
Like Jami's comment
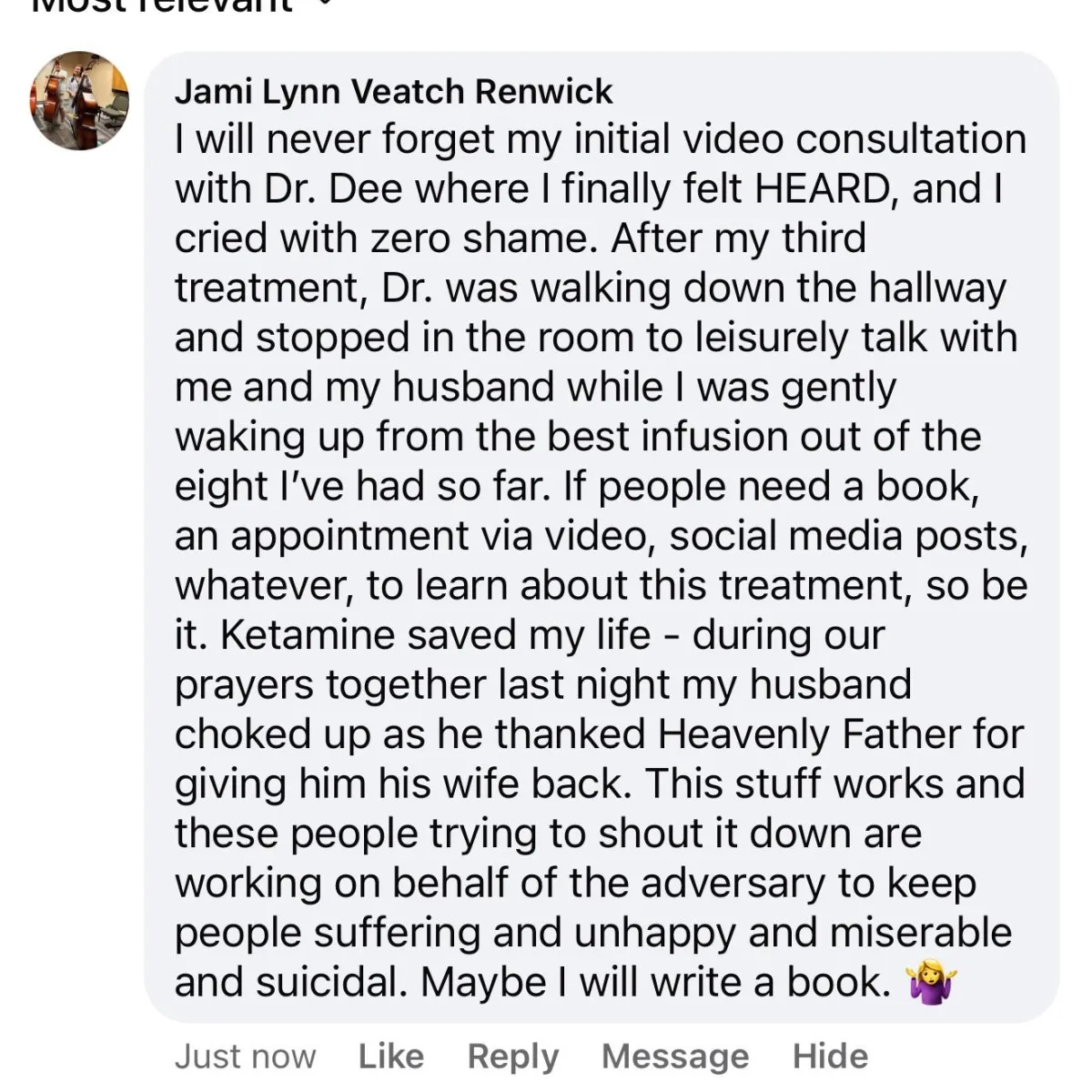(x=390, y=1056)
